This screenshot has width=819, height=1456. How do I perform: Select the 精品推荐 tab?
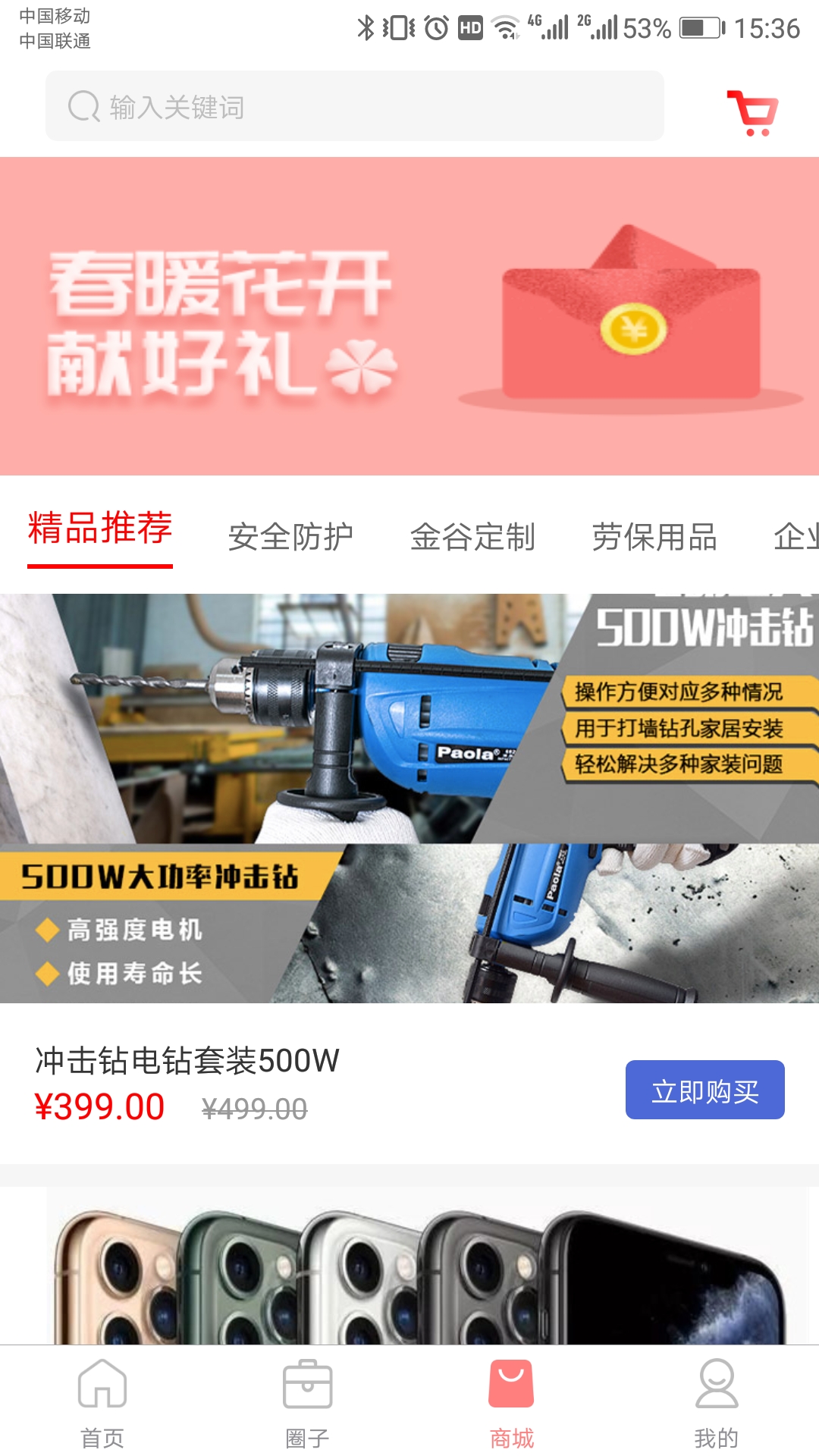pyautogui.click(x=100, y=529)
